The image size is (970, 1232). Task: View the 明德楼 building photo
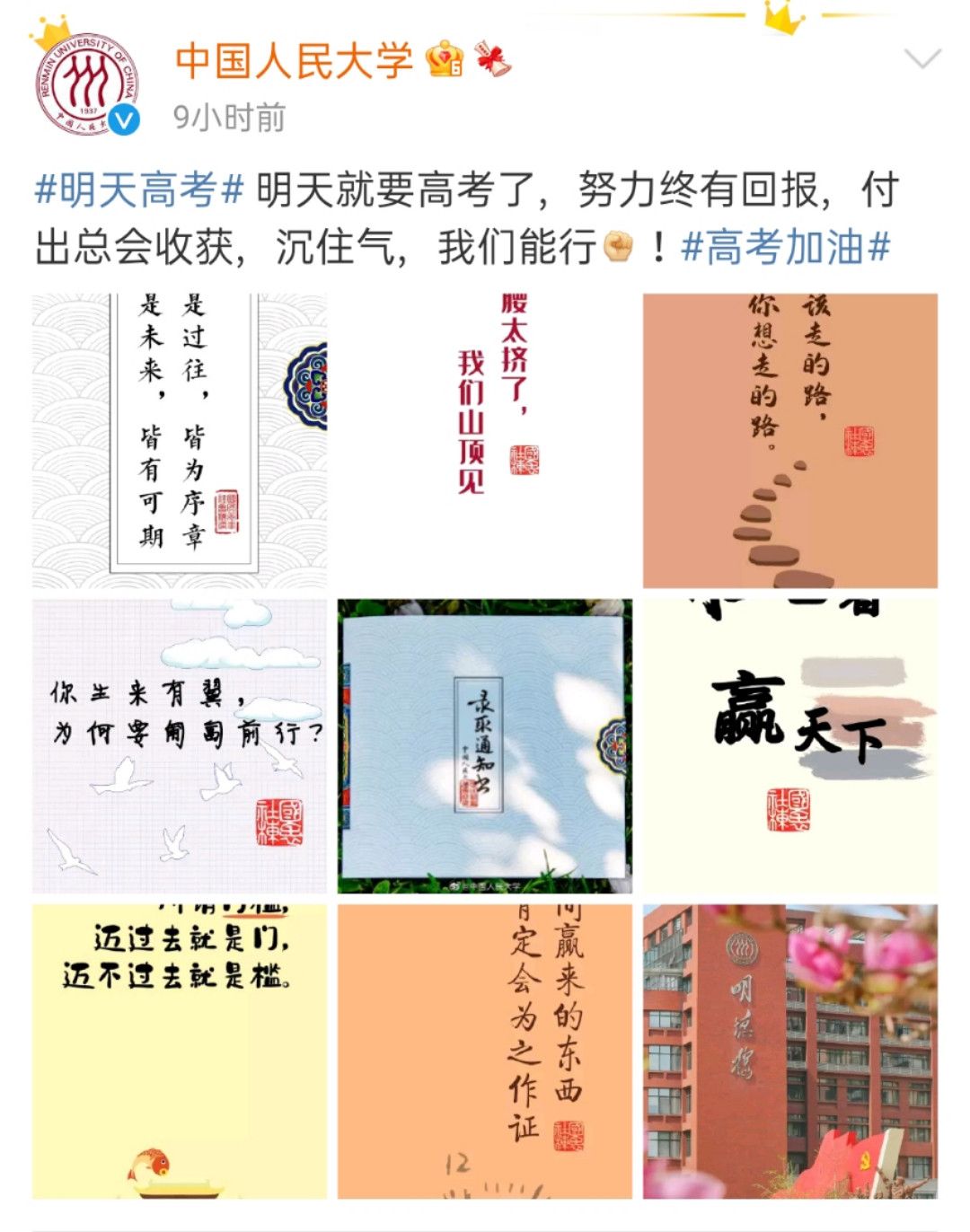point(789,1051)
